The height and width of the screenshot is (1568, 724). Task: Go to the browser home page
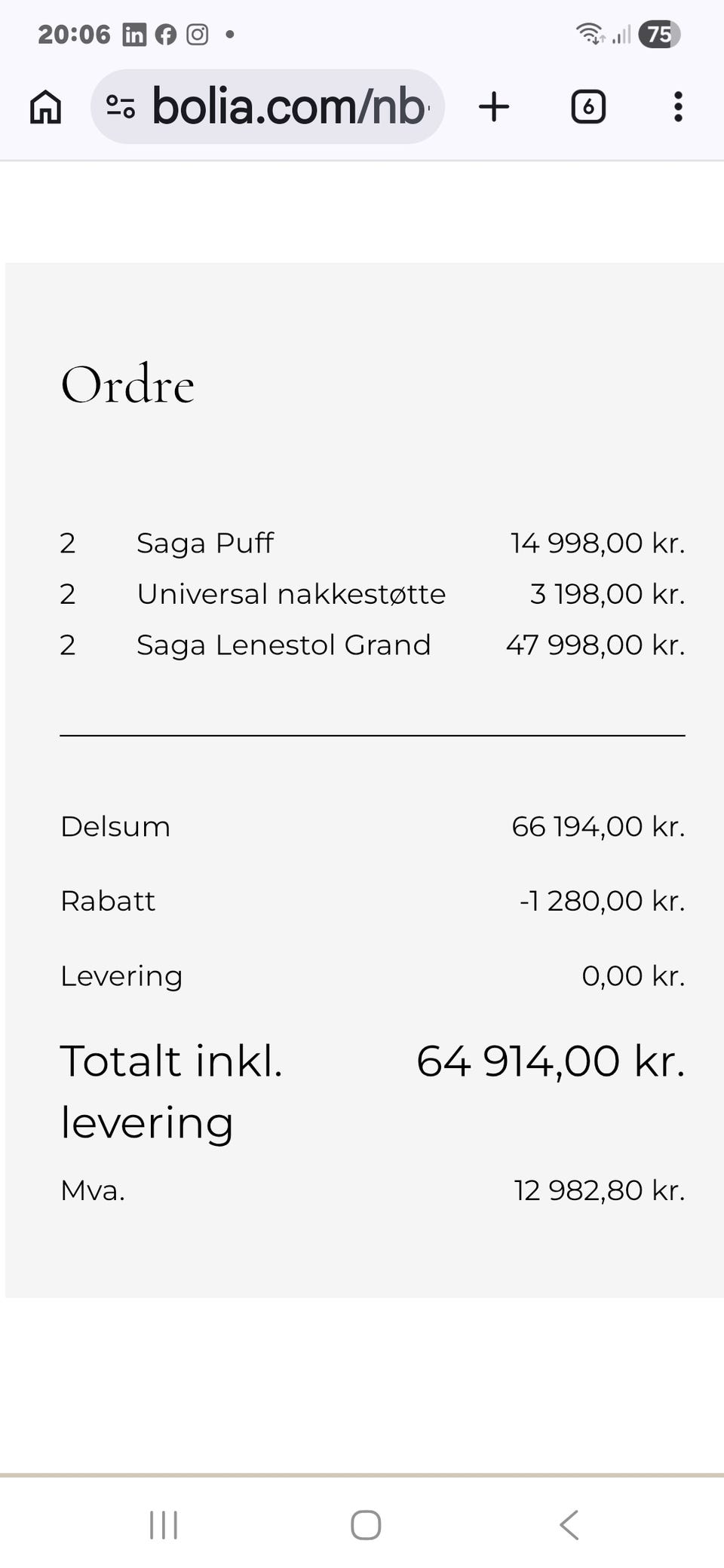pos(45,106)
